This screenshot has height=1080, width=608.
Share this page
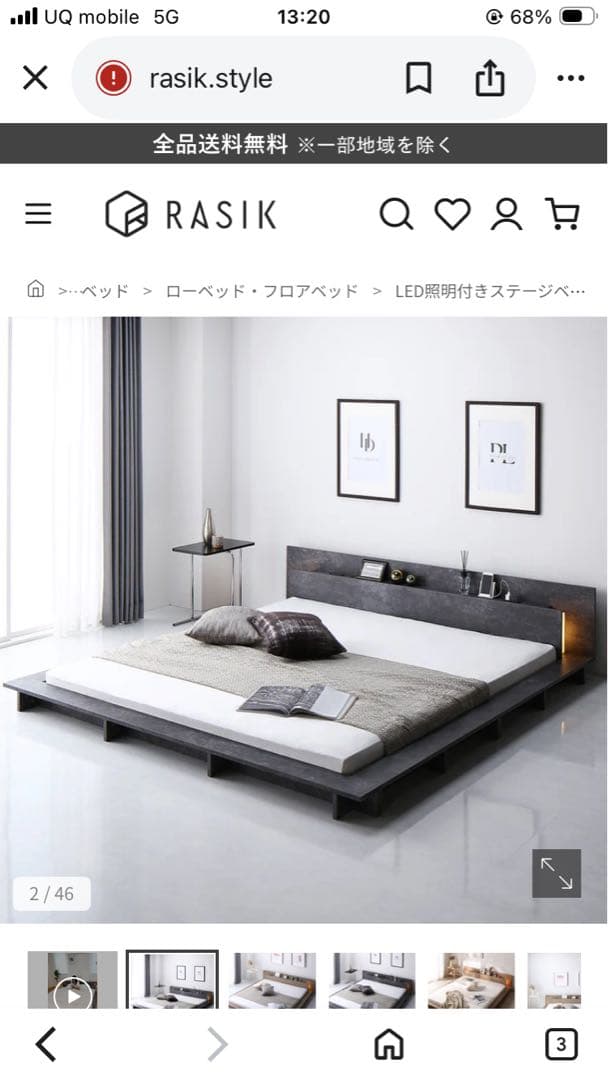point(489,78)
